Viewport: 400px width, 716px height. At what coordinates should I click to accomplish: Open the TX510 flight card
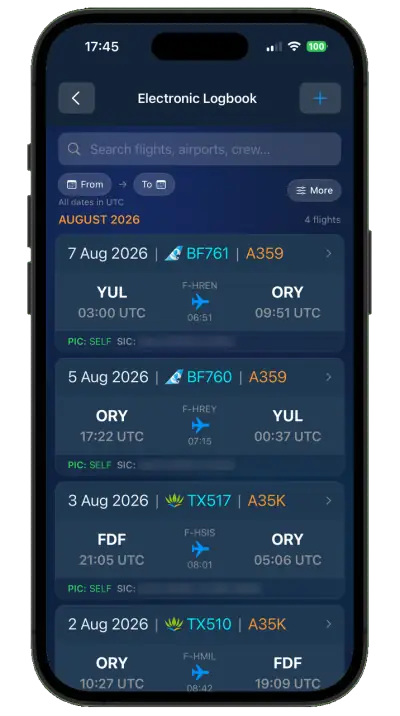point(200,648)
